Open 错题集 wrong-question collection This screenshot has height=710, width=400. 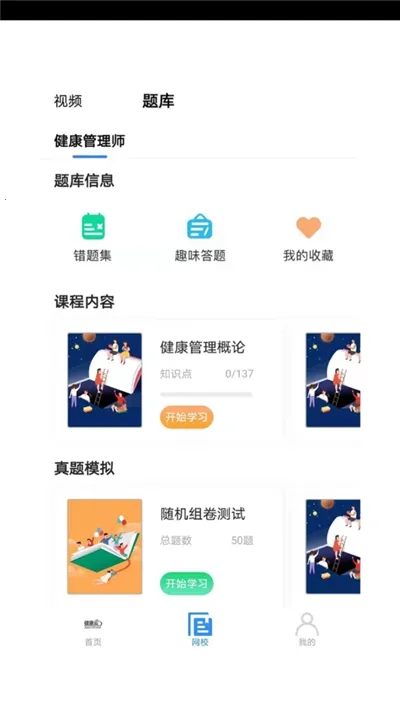tap(93, 237)
